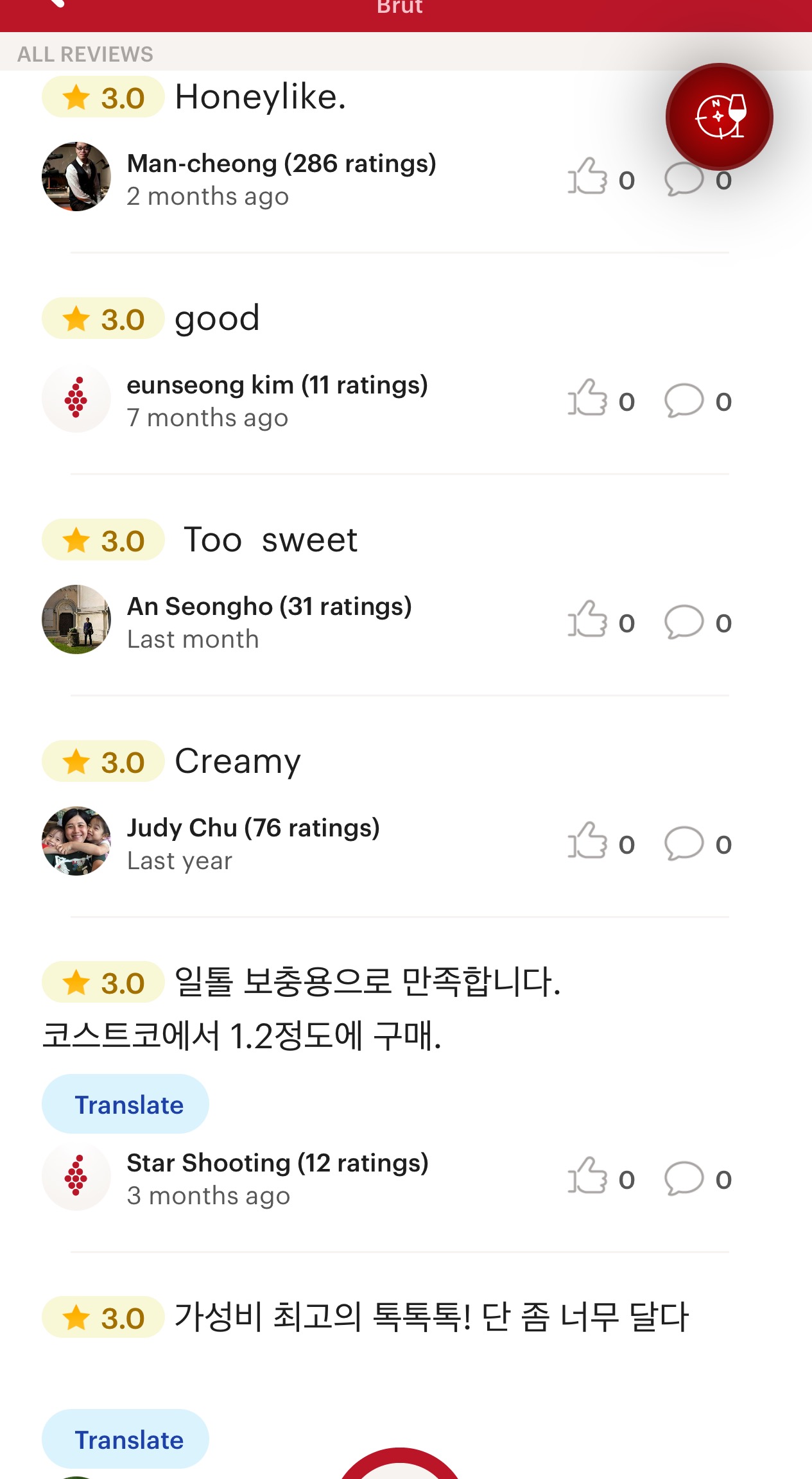Comment on An Seongho's review
The width and height of the screenshot is (812, 1479).
[684, 623]
